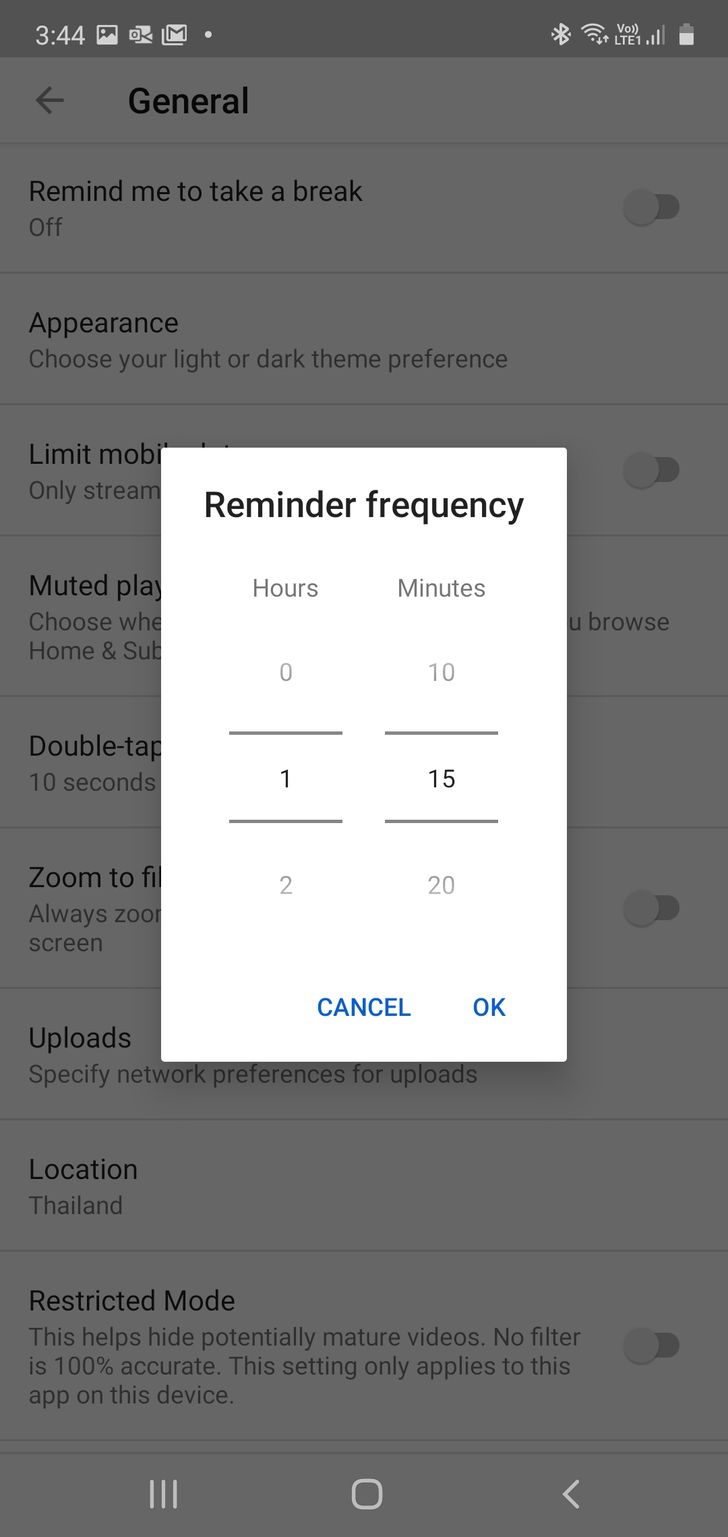Tap the selected minutes value 15

(441, 778)
